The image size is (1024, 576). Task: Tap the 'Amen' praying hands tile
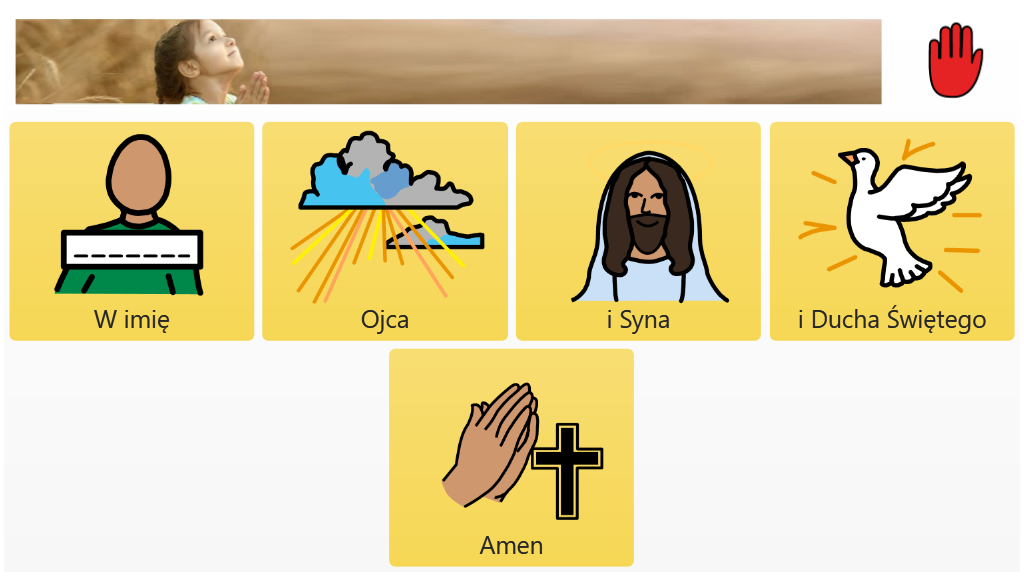[x=511, y=457]
